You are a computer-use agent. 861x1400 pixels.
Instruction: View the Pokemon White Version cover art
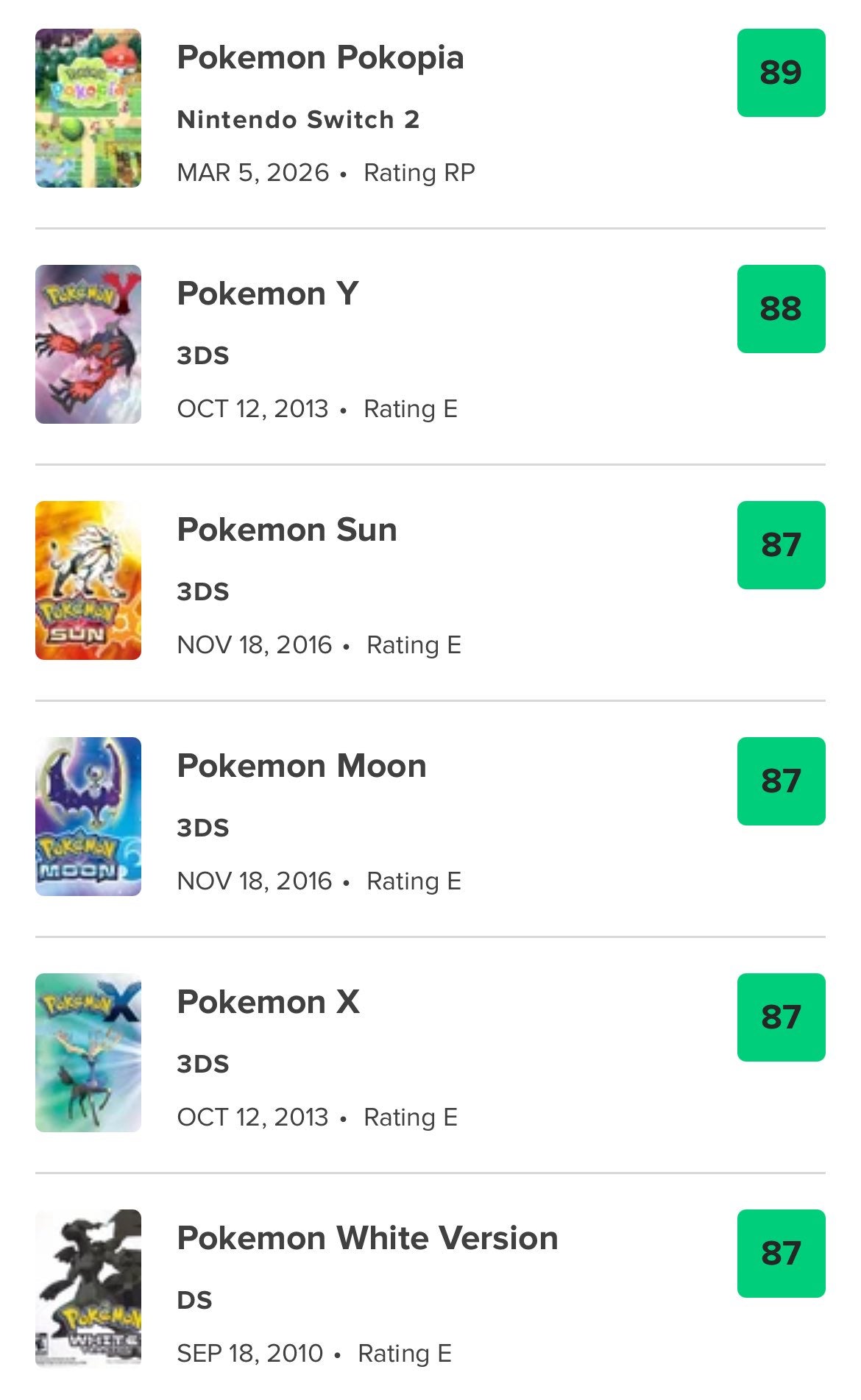click(87, 1292)
